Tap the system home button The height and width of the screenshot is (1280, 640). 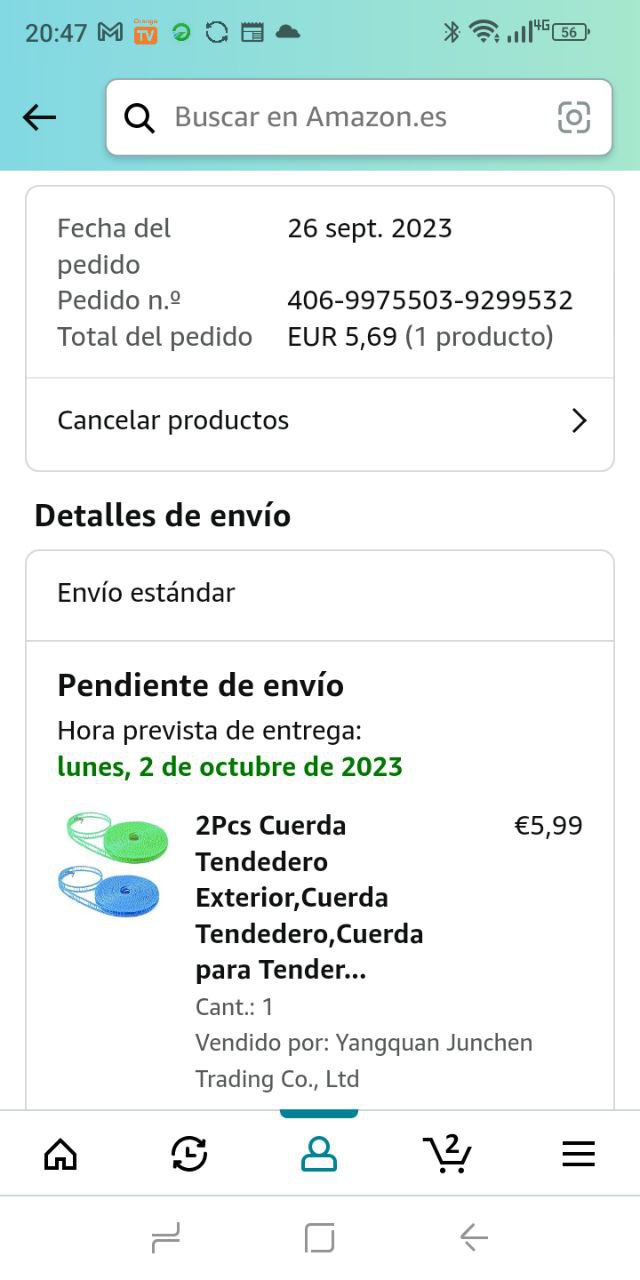coord(319,1239)
